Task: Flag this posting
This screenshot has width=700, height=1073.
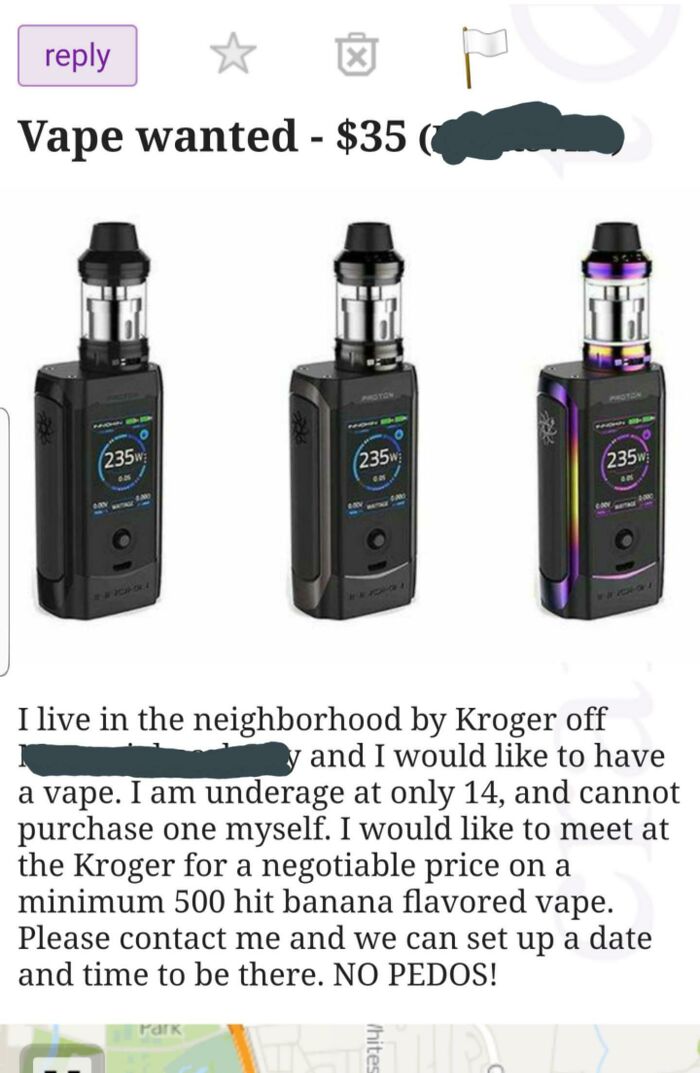Action: pos(482,53)
